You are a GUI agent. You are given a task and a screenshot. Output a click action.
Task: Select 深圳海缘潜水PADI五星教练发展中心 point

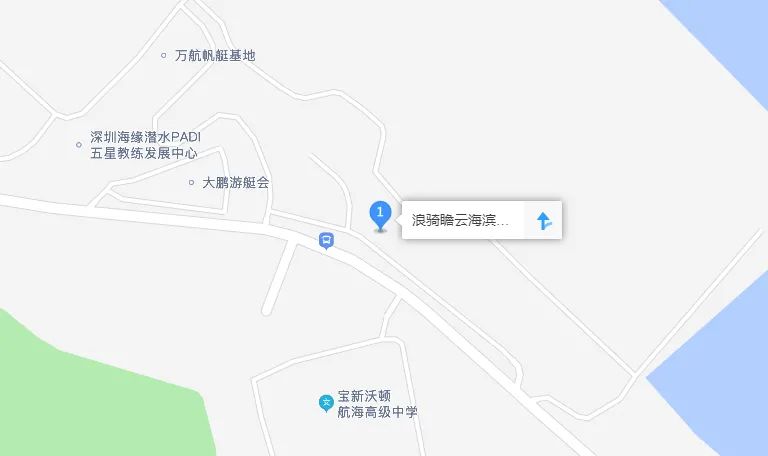143,145
